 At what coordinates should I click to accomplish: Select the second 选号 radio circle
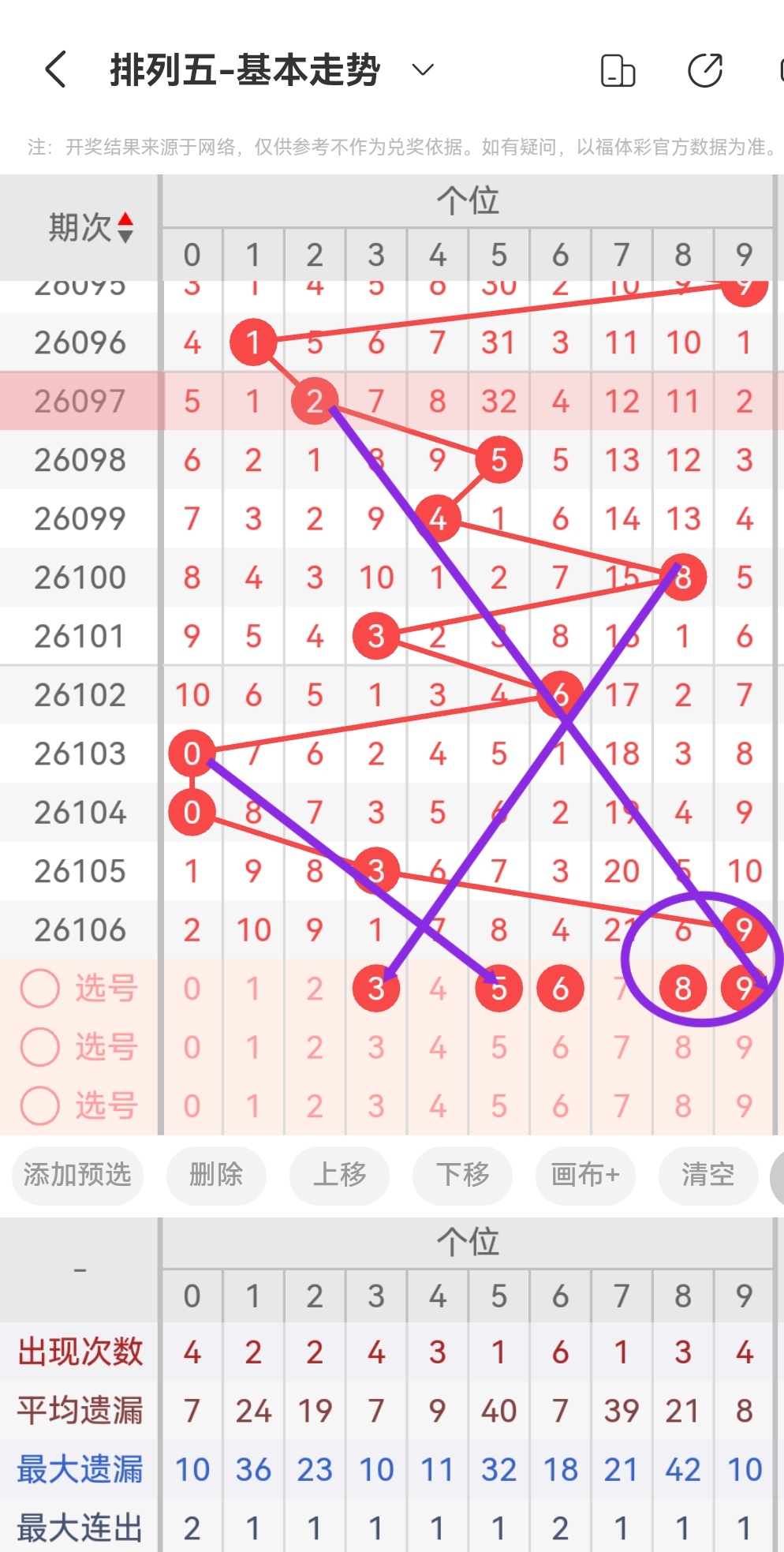(x=39, y=1046)
